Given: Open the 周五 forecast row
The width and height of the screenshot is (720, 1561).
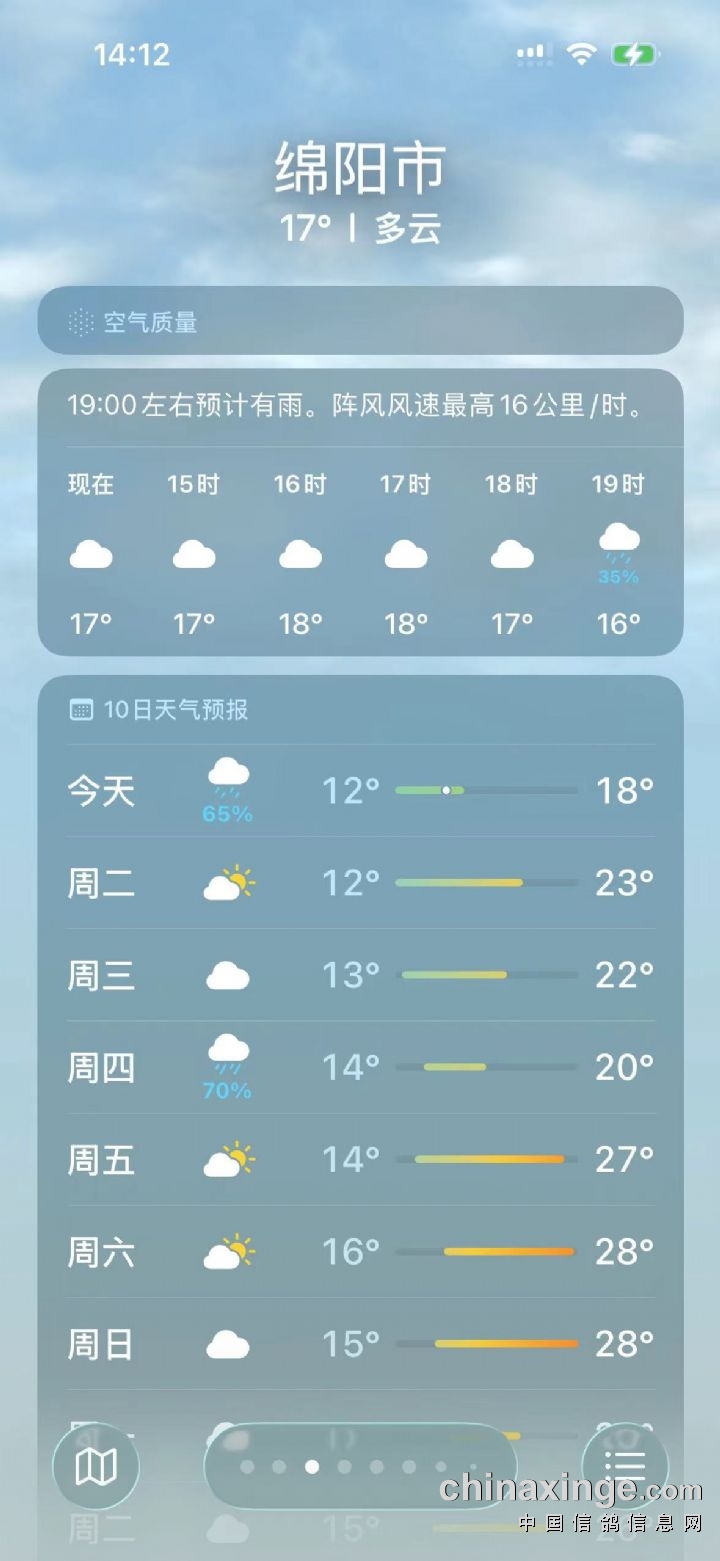Looking at the screenshot, I should click(360, 1160).
